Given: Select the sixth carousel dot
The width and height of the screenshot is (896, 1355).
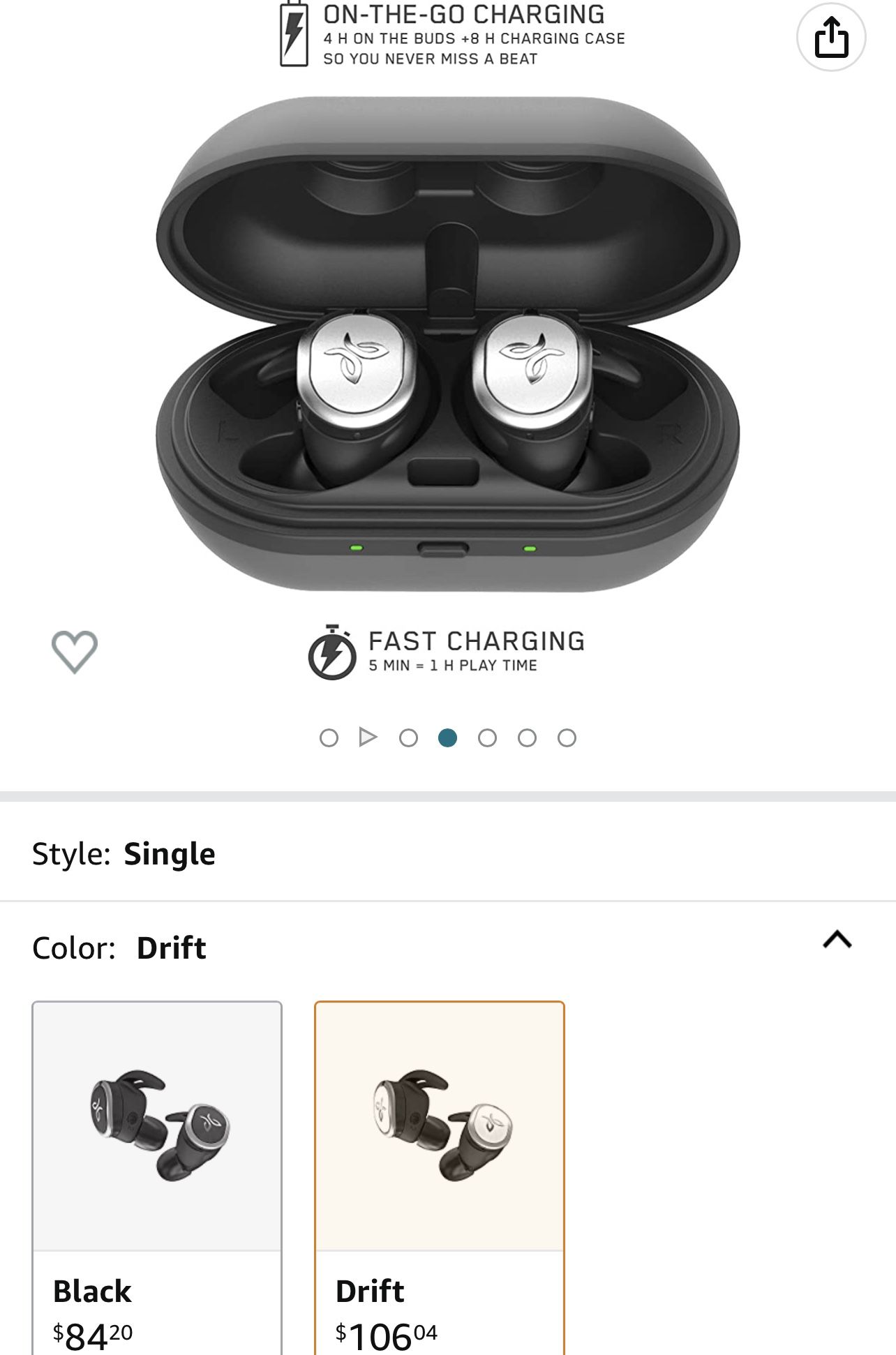Looking at the screenshot, I should (x=528, y=736).
